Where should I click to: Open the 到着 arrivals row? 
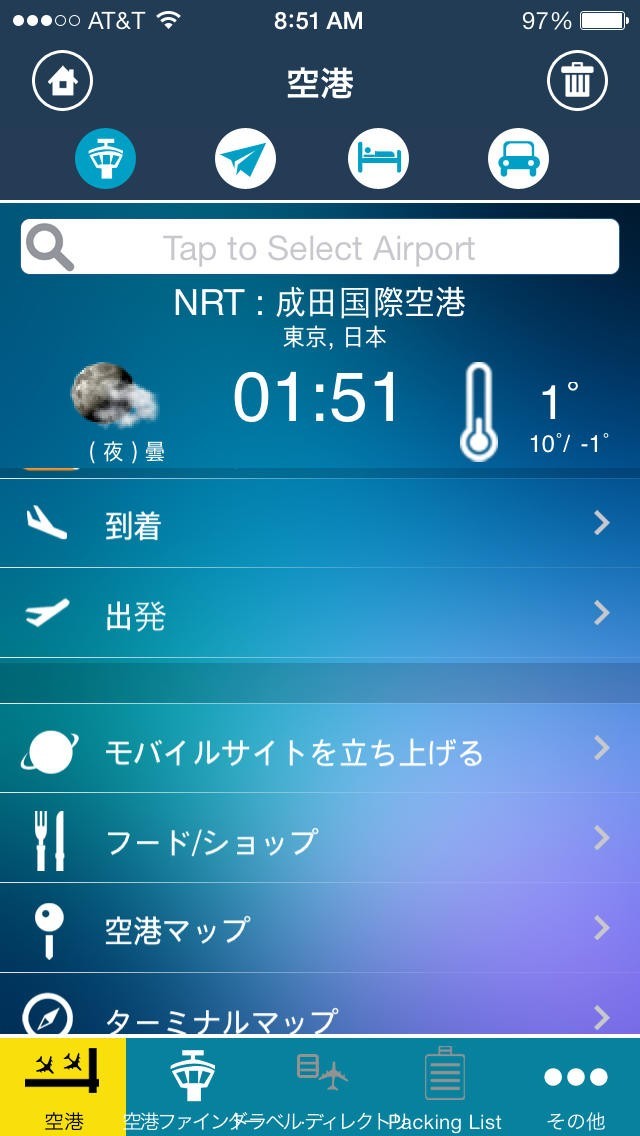pos(320,524)
